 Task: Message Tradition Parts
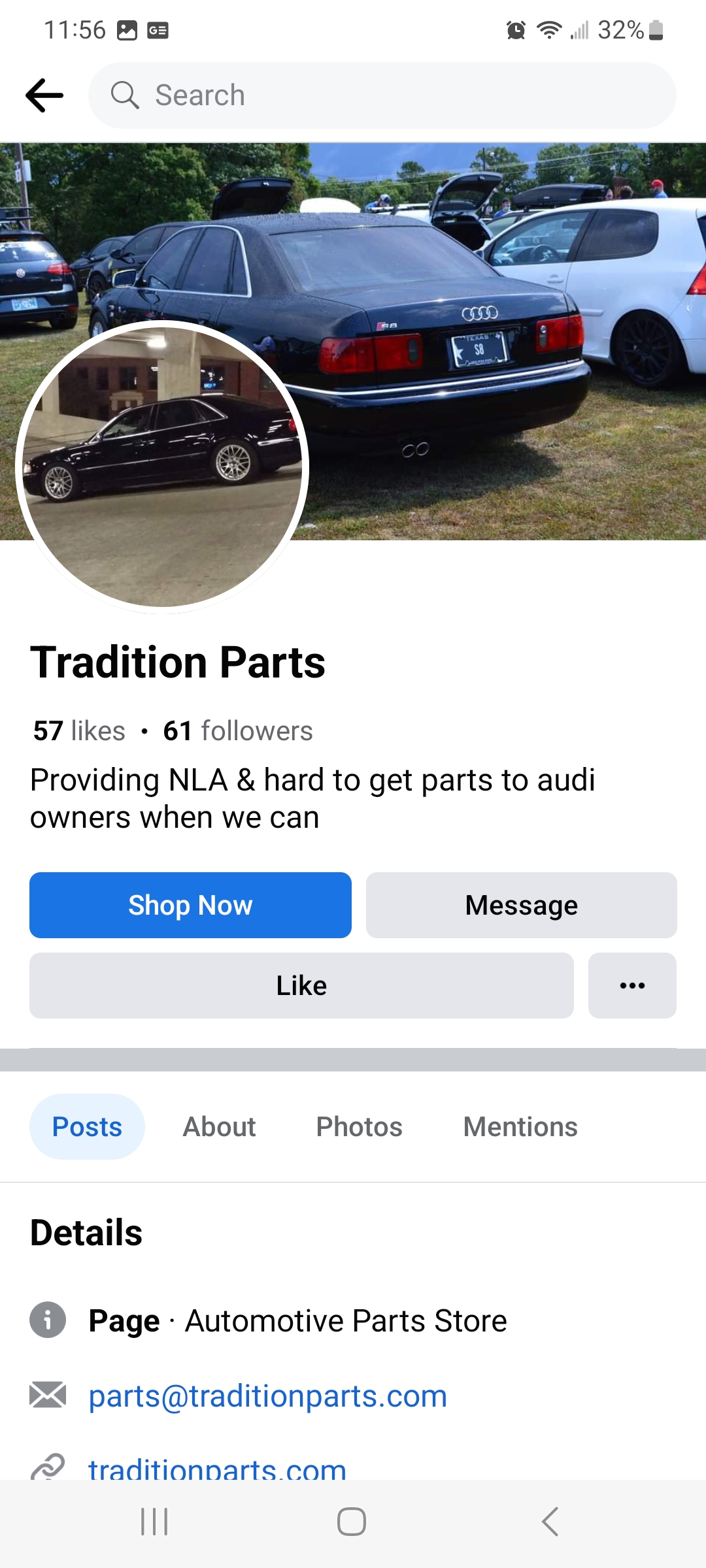(x=521, y=905)
